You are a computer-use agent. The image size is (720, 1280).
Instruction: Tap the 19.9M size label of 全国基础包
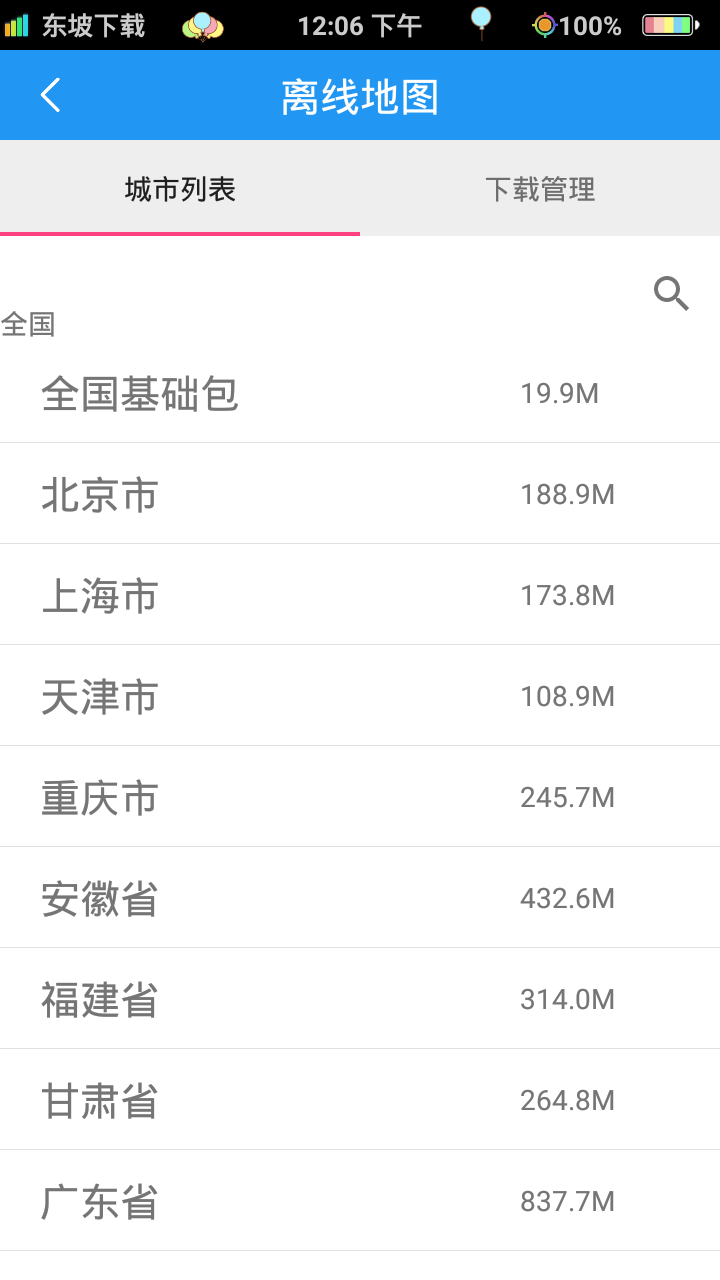(x=558, y=393)
